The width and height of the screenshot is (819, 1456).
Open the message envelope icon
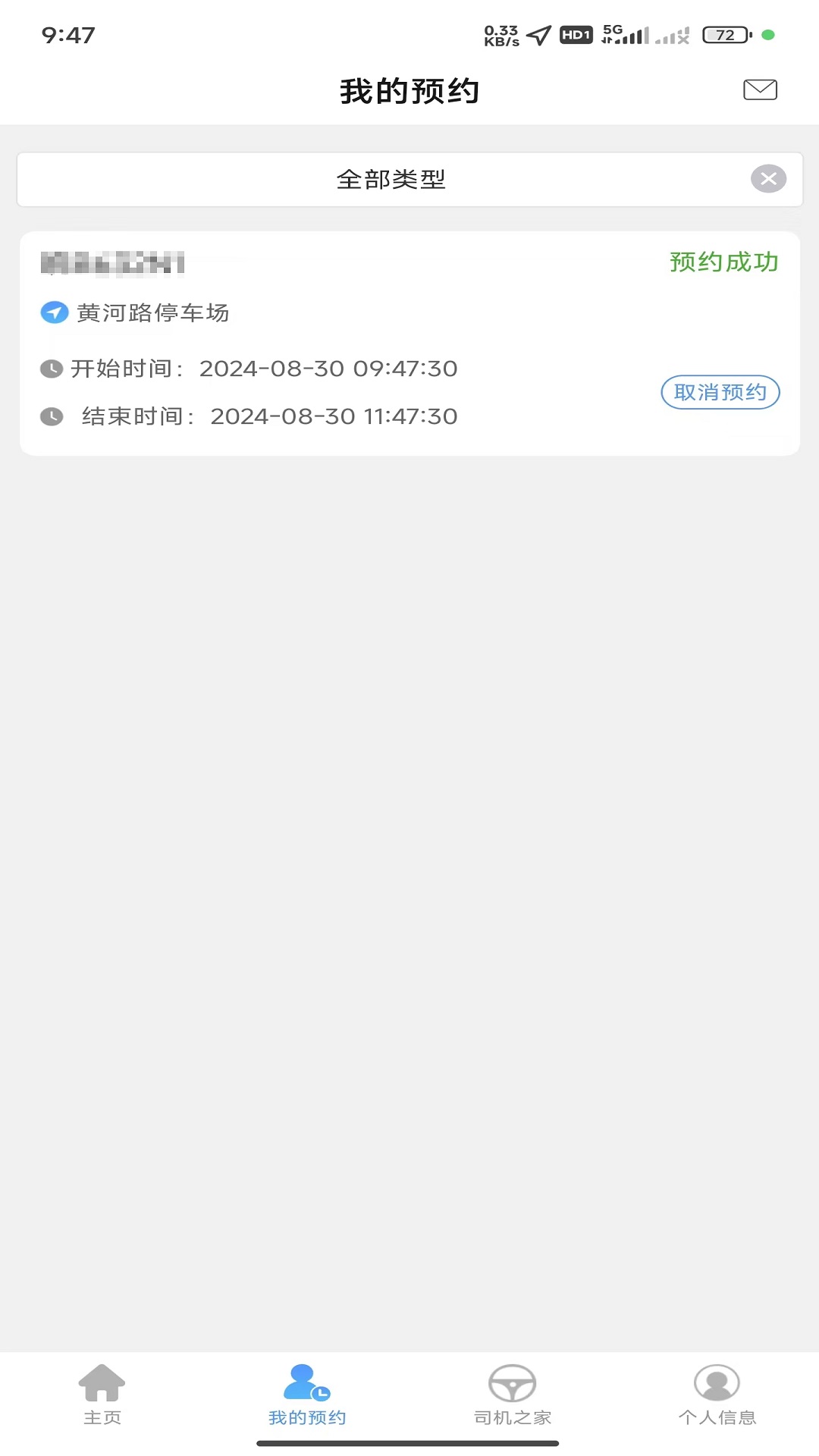pos(761,89)
